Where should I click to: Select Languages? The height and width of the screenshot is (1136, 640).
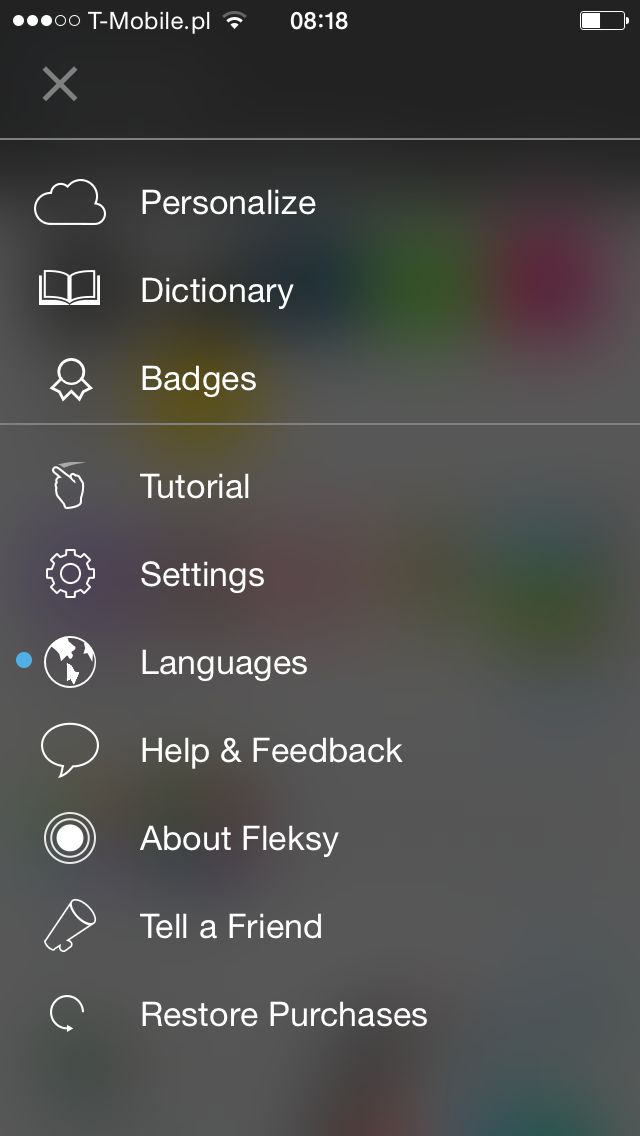pos(320,662)
